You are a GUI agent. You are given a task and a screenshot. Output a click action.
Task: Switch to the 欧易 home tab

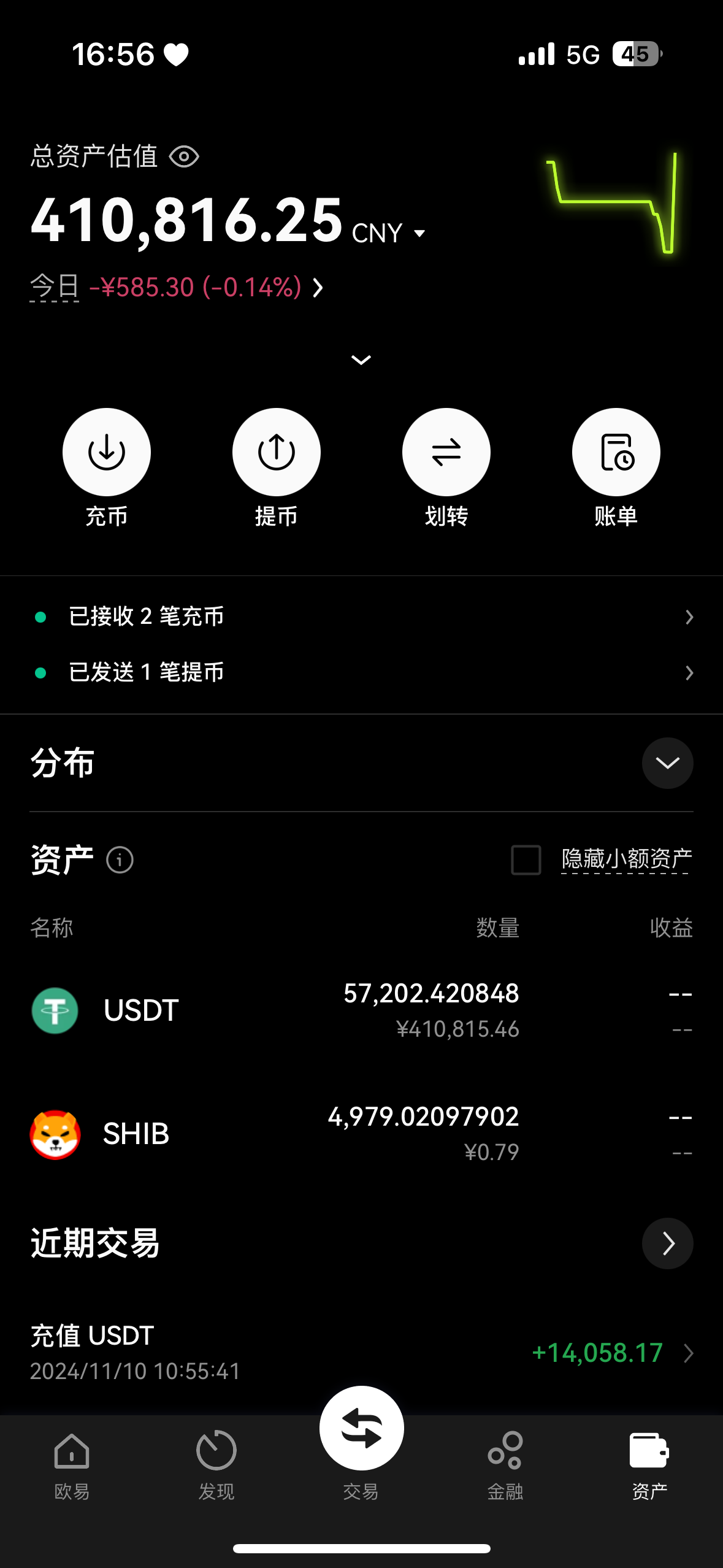[72, 1463]
